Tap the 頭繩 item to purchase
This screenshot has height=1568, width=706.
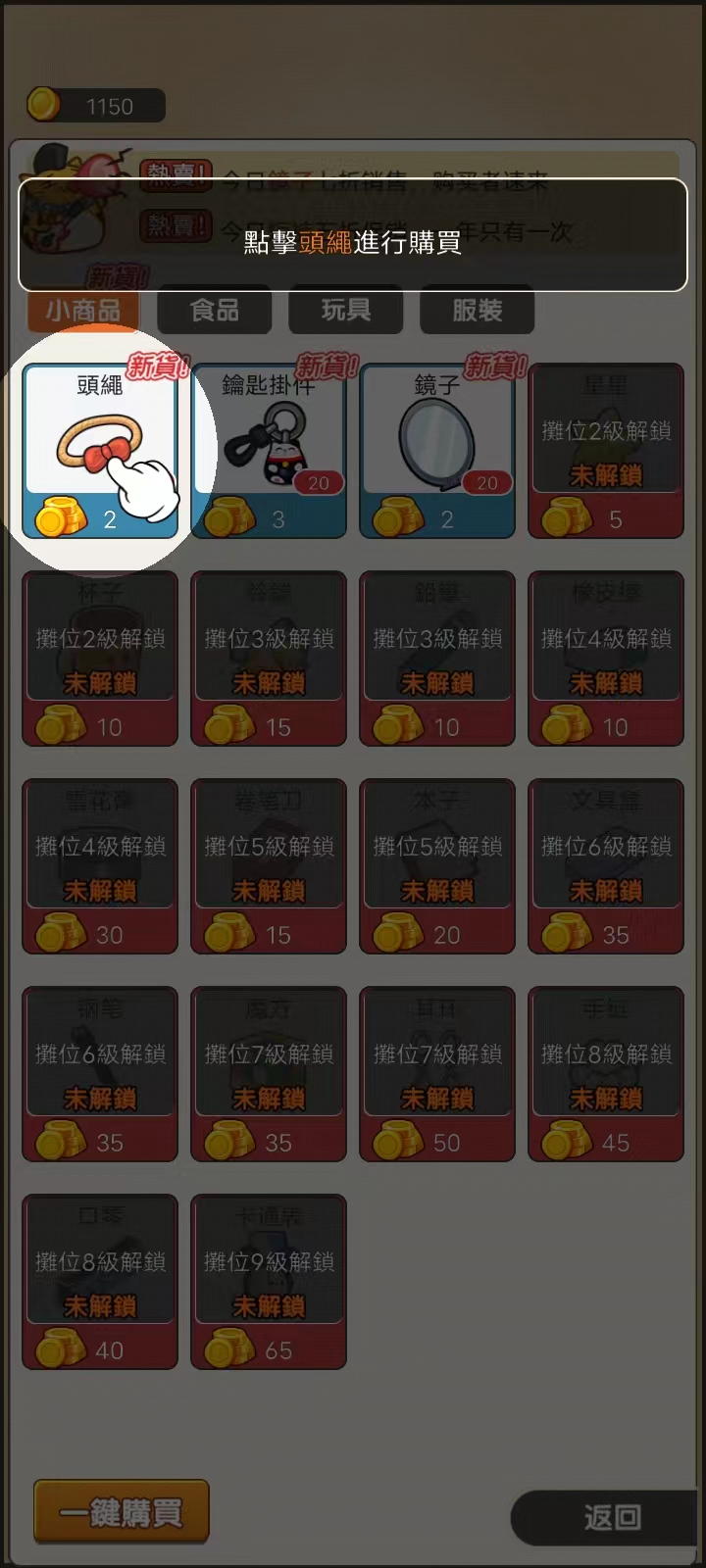tap(100, 451)
